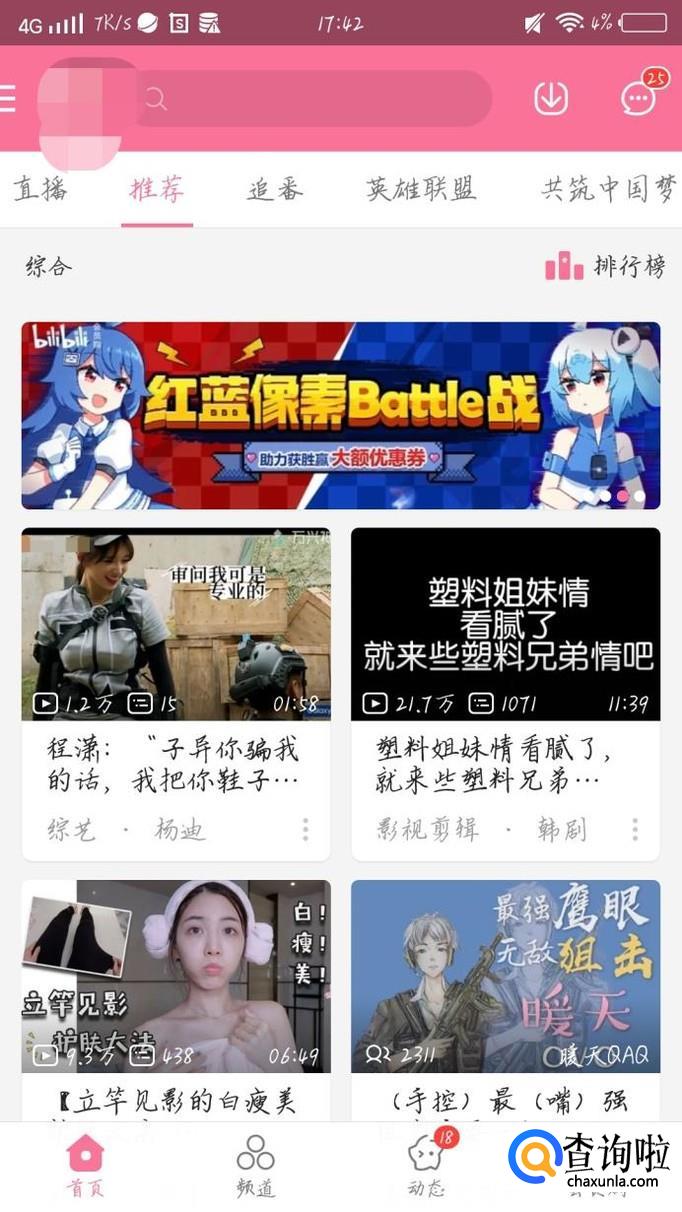682x1212 pixels.
Task: Play the 塑料姐妹情看腻了 video
Action: [x=505, y=624]
